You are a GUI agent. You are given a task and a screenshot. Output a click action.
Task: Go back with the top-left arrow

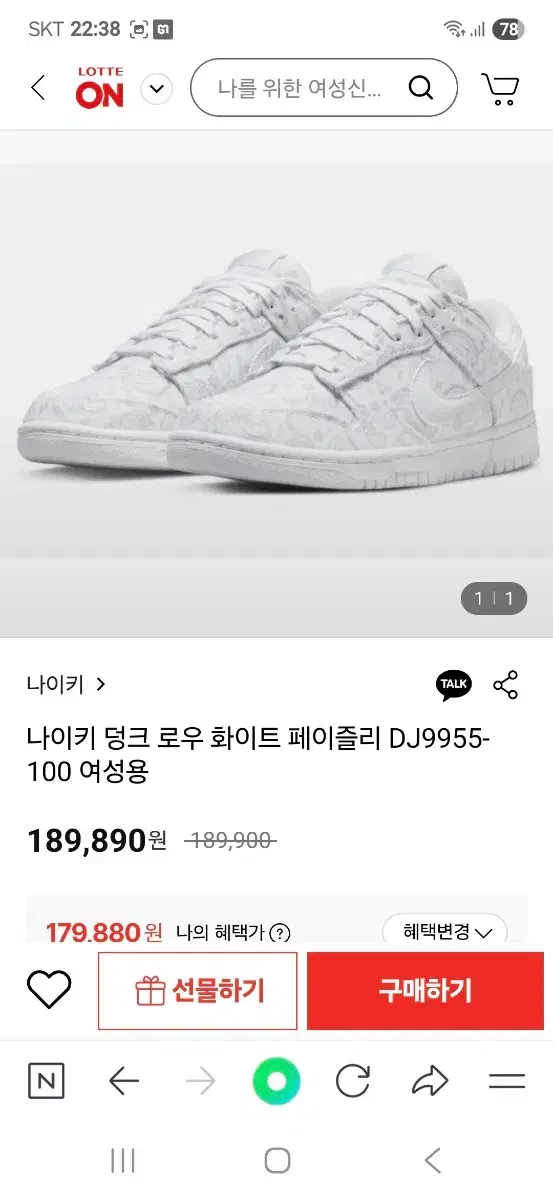[38, 88]
